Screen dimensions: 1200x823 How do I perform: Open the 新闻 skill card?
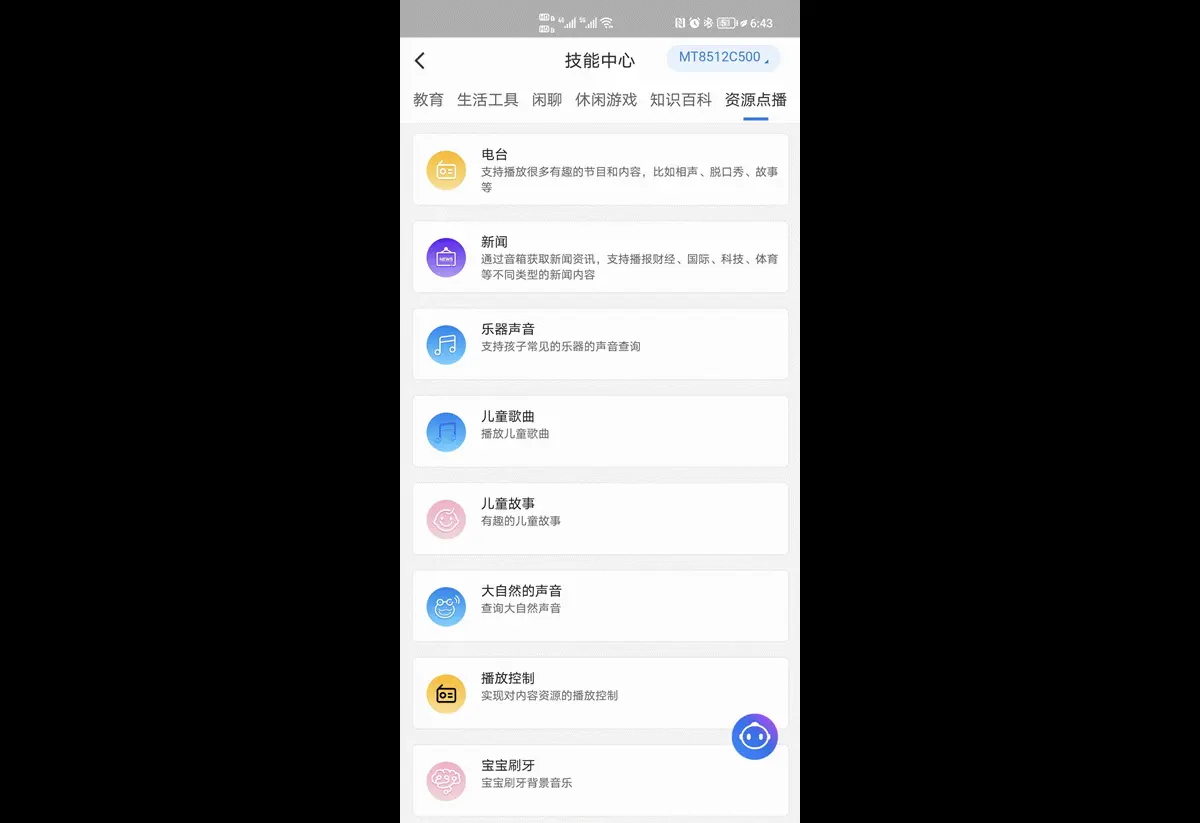[600, 257]
